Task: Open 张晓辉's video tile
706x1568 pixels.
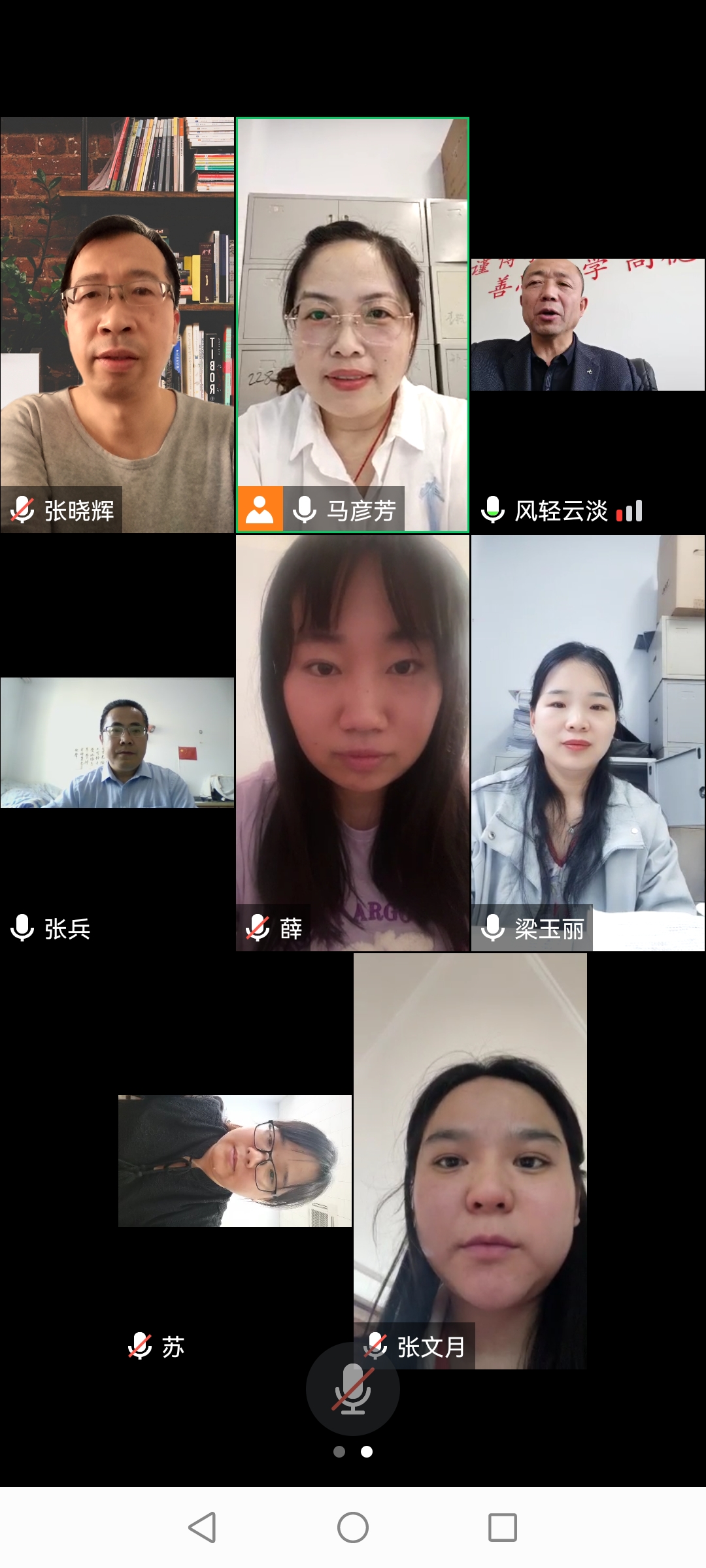Action: coord(117,325)
